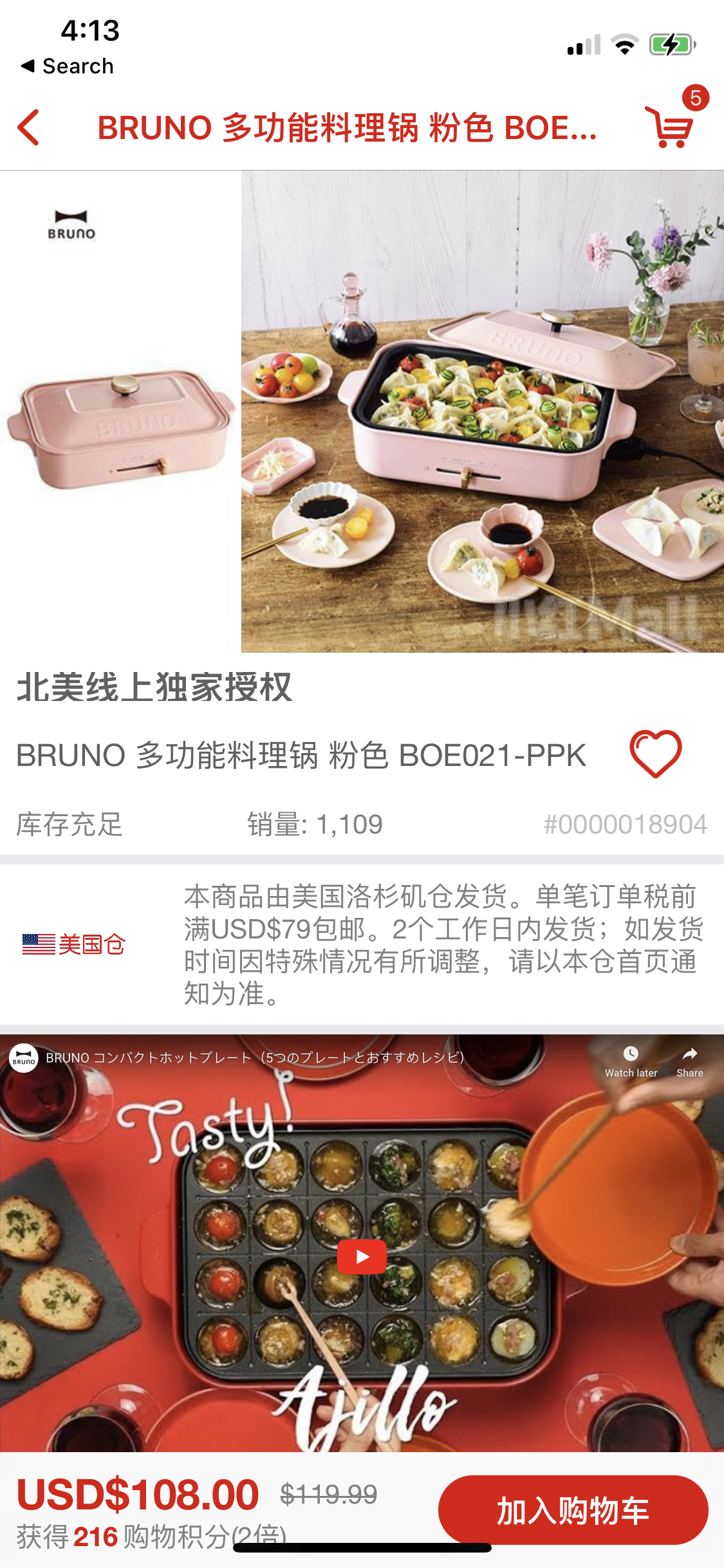Viewport: 724px width, 1568px height.
Task: Tap Watch later on the video
Action: [631, 1061]
